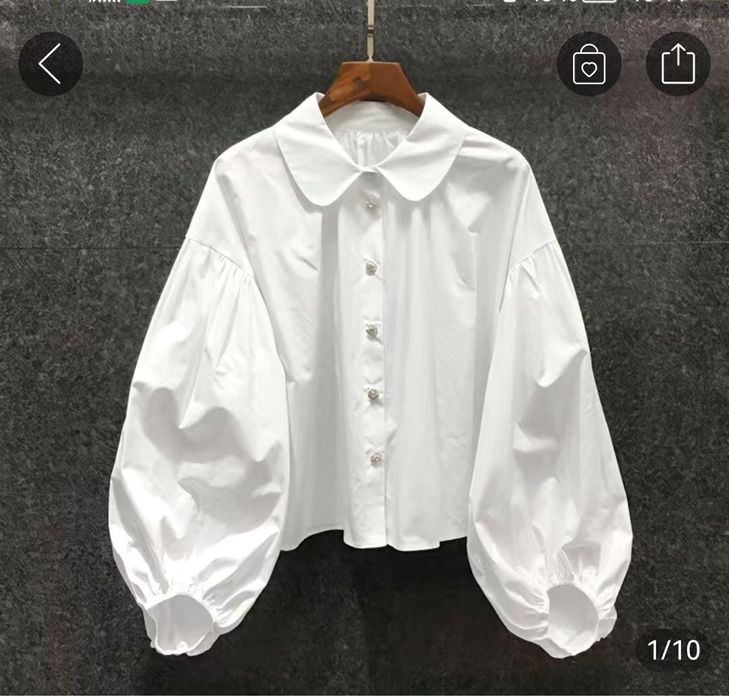Screen dimensions: 729x699
Task: Add the blouse to the wishlist bag
Action: pos(589,65)
